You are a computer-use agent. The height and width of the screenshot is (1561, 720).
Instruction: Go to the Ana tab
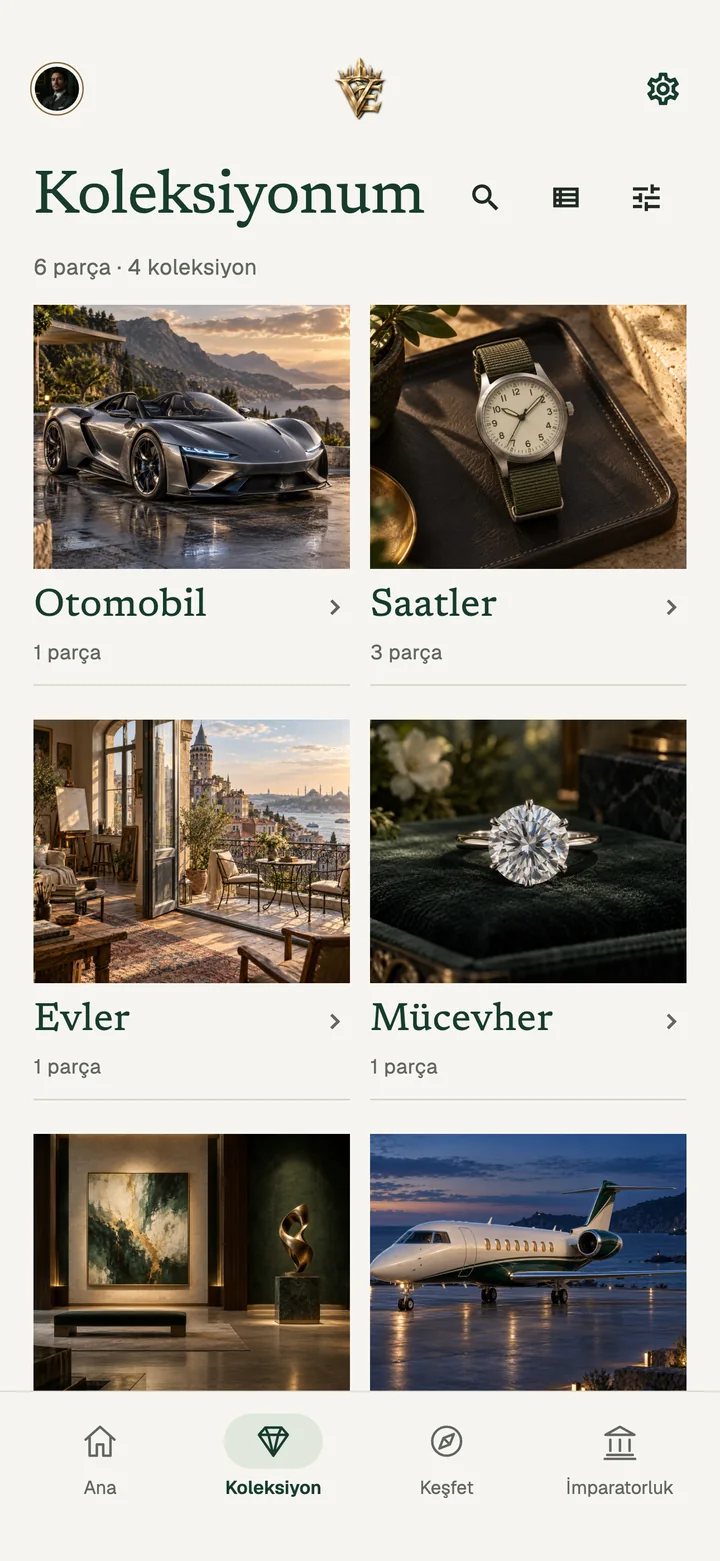pyautogui.click(x=100, y=1460)
